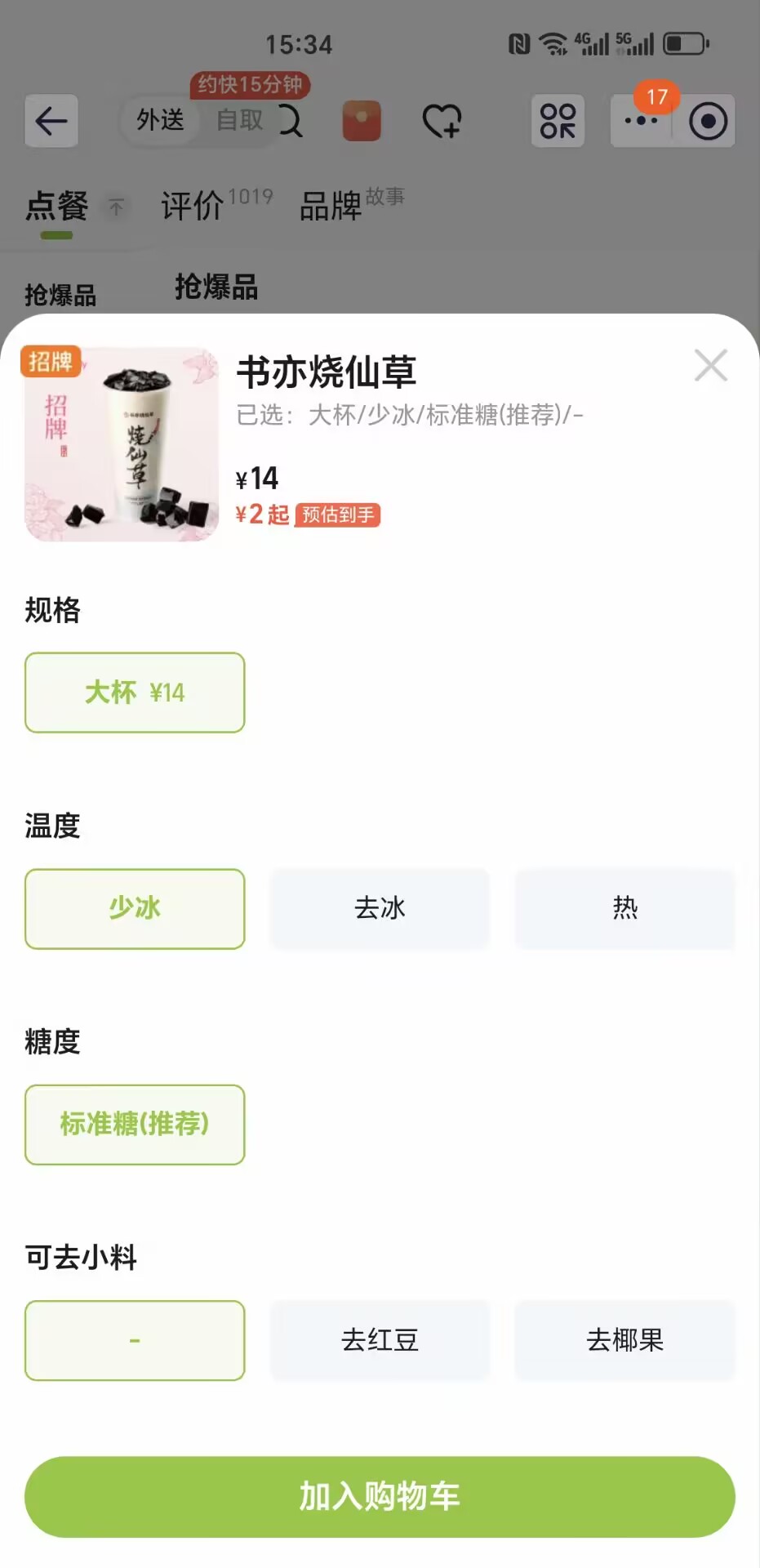Close the product options sheet
Screen dimensions: 760x1568
coord(710,366)
